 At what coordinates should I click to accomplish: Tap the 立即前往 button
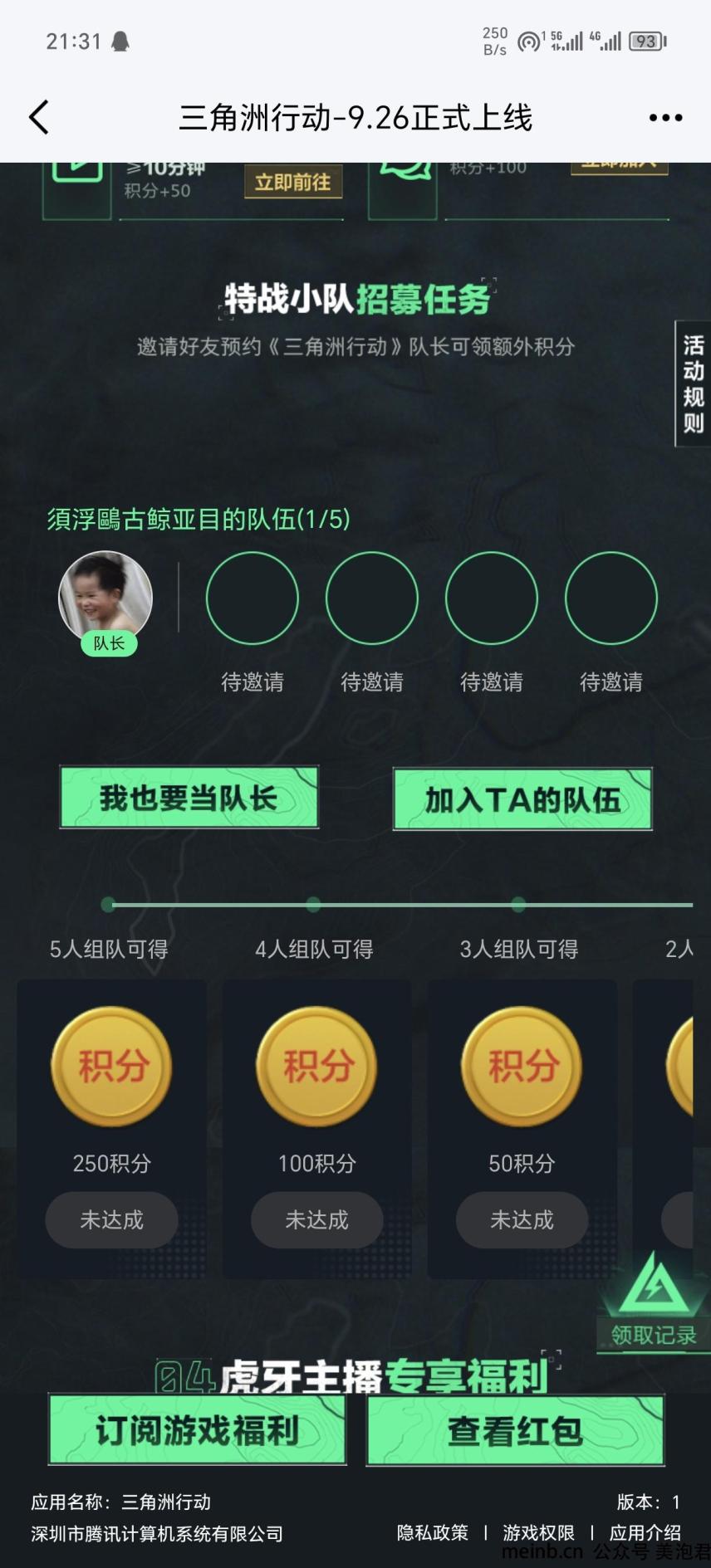(292, 182)
